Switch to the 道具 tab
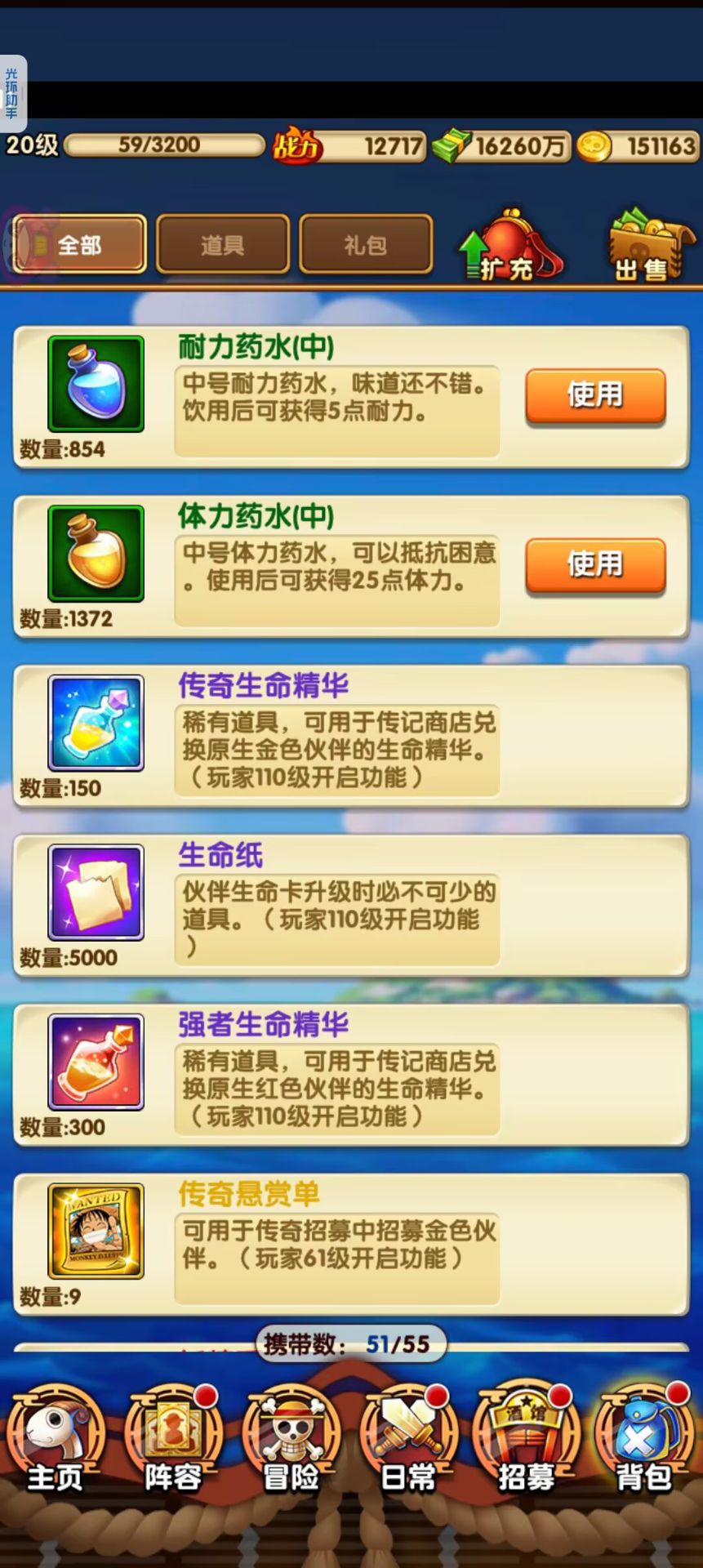The height and width of the screenshot is (1568, 703). (x=222, y=244)
